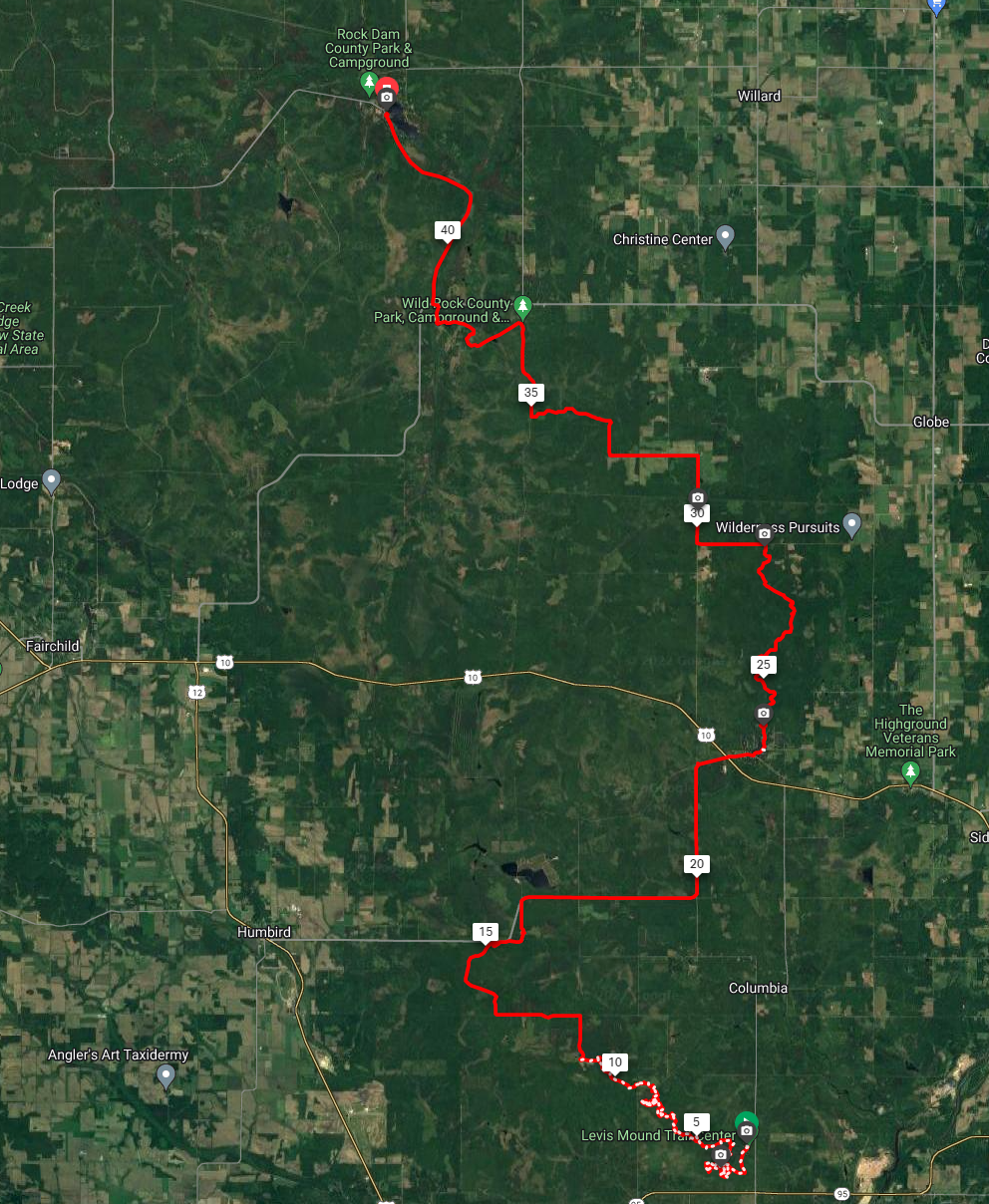Open the photo marker at the route end
Screen dimensions: 989x1204
[x=387, y=96]
